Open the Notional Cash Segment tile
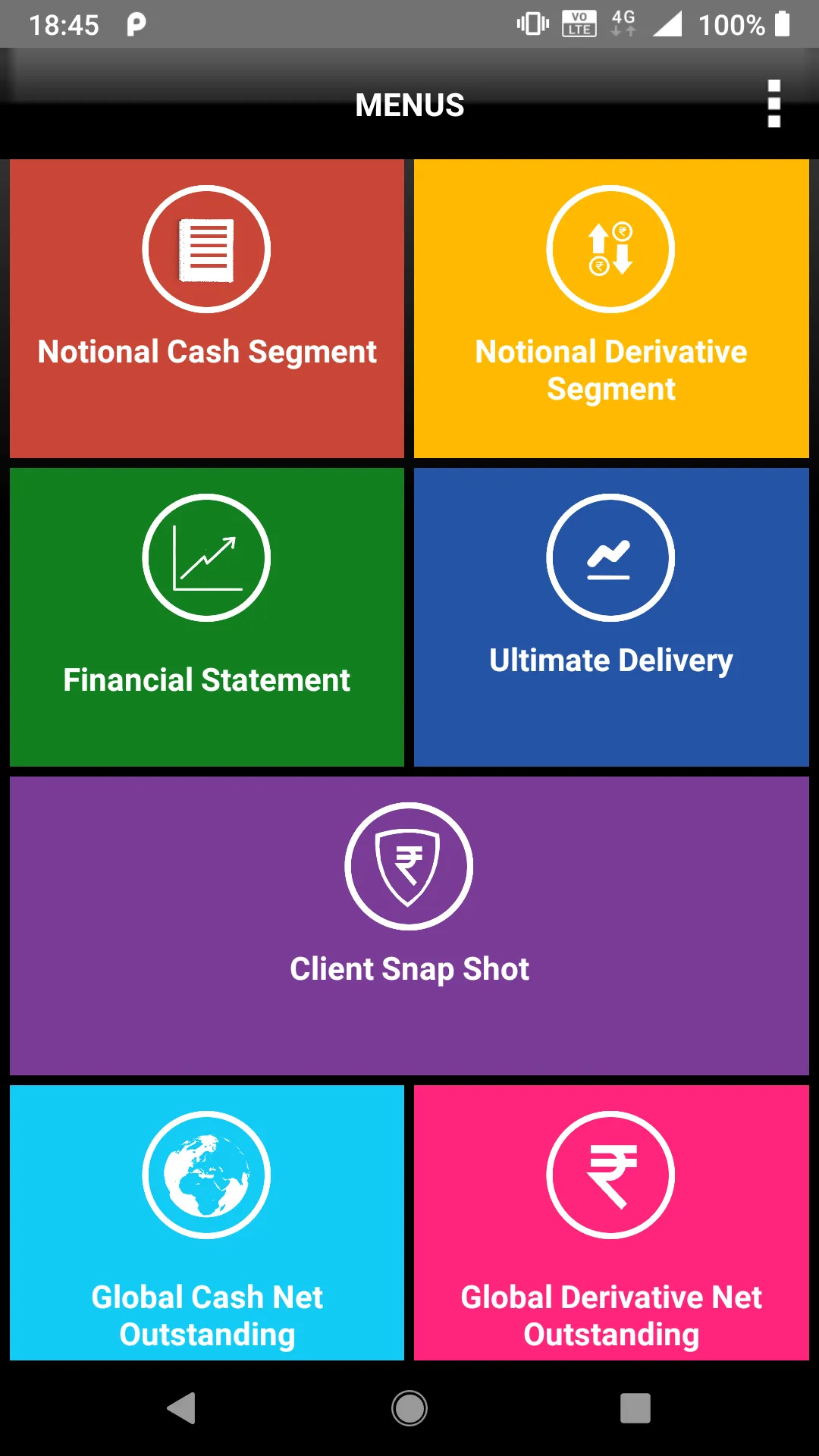Screen dimensions: 819x1456 click(206, 307)
